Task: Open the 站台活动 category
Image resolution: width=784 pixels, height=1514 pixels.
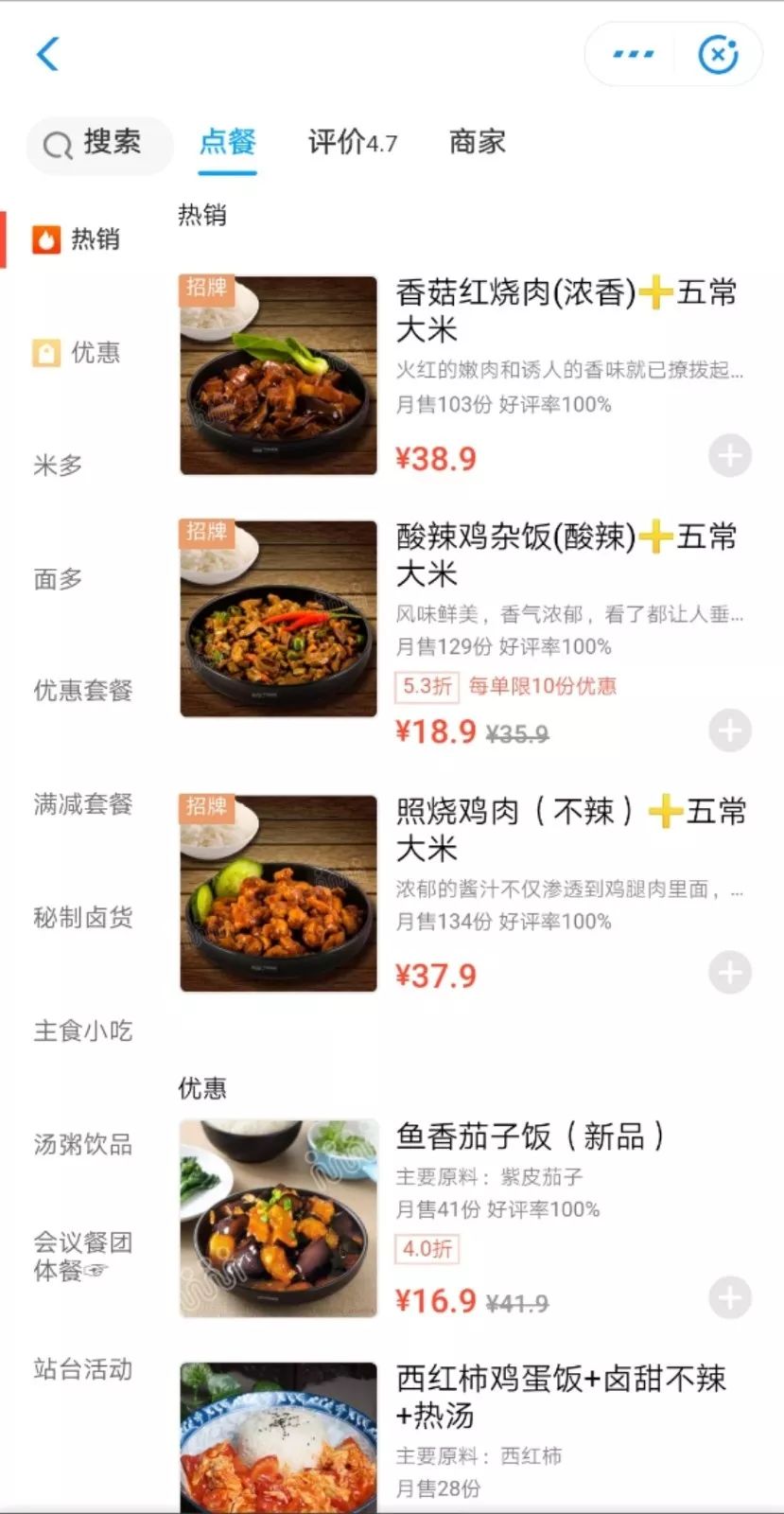Action: pyautogui.click(x=83, y=1369)
